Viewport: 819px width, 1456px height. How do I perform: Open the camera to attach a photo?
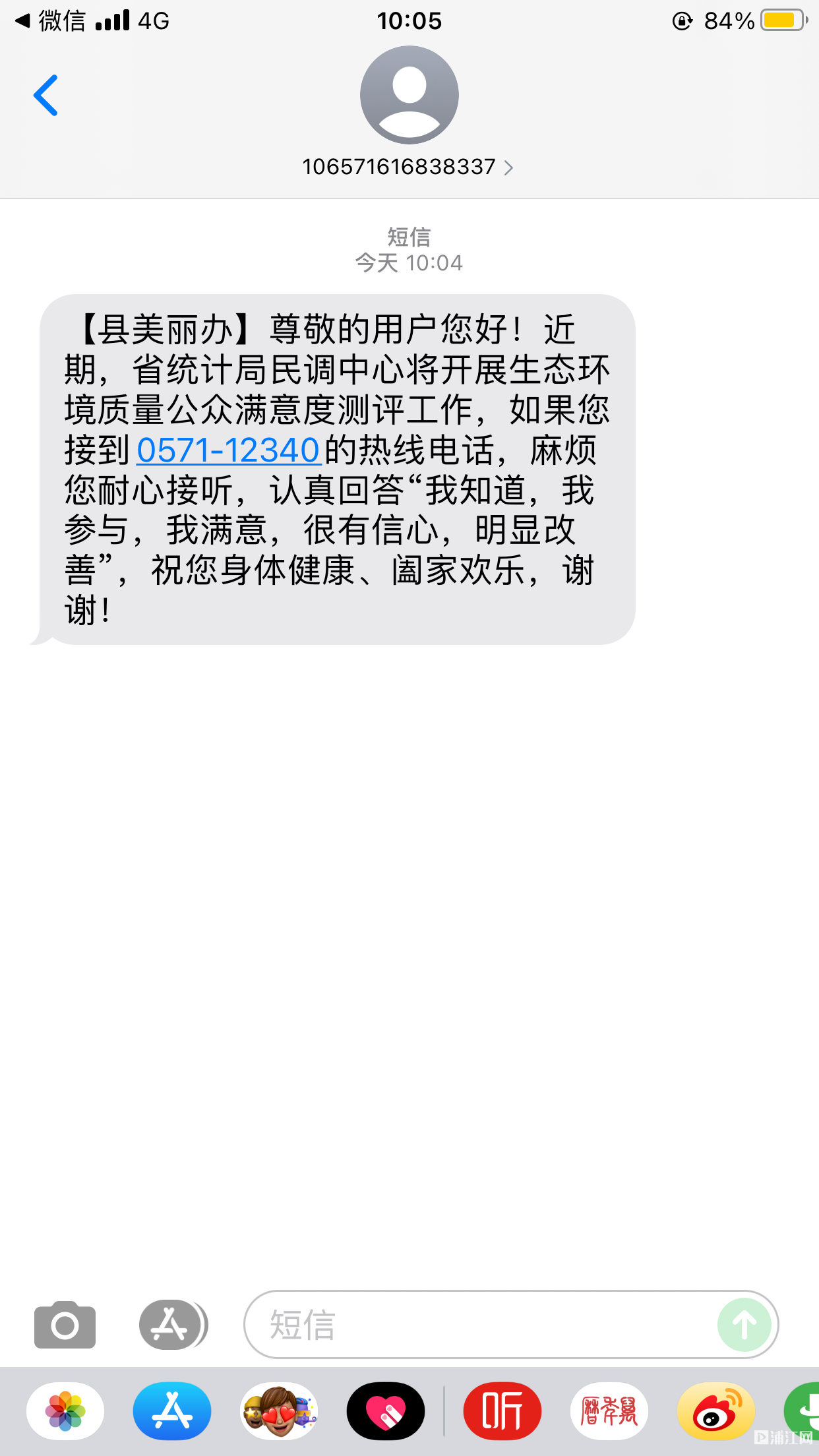click(65, 1325)
